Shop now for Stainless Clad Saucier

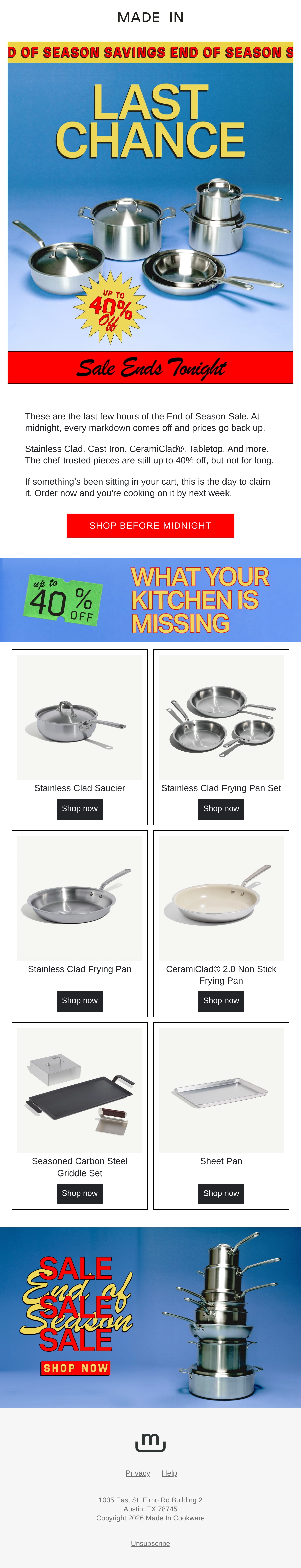click(x=80, y=808)
